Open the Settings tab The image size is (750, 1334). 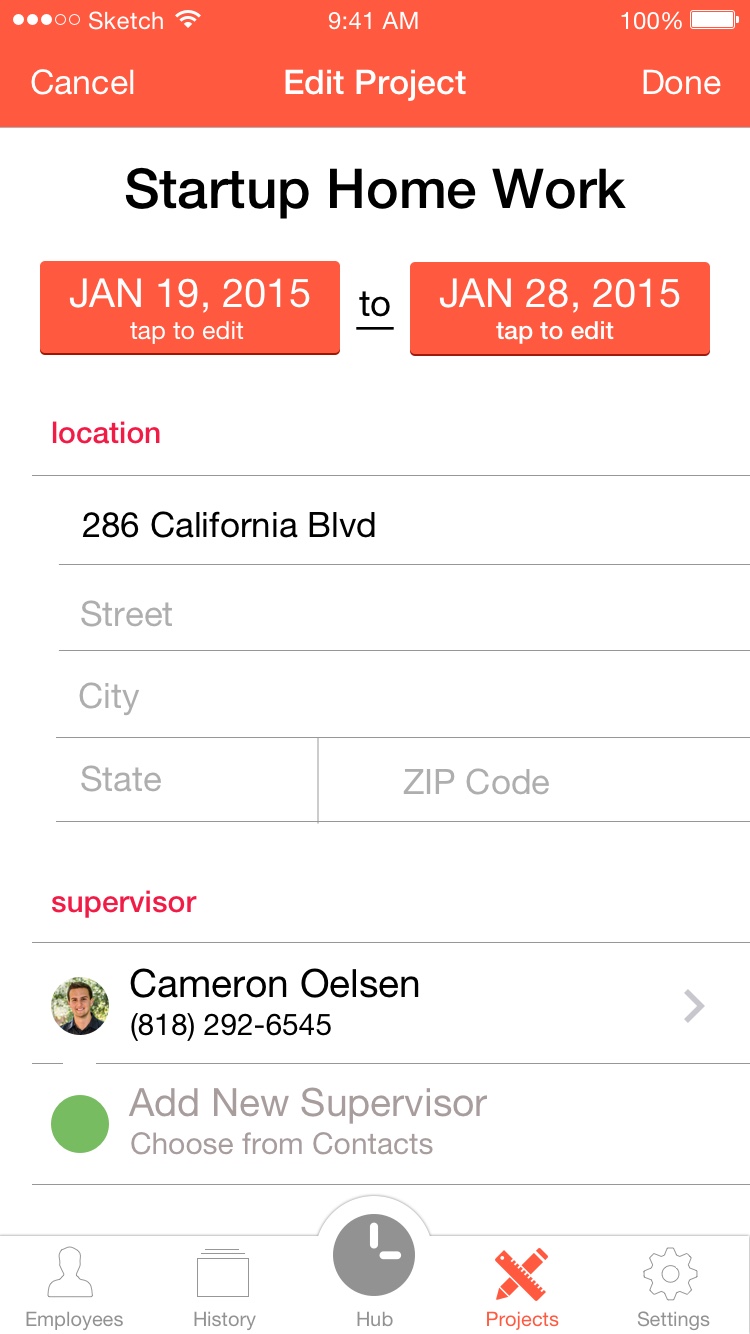pyautogui.click(x=672, y=1287)
